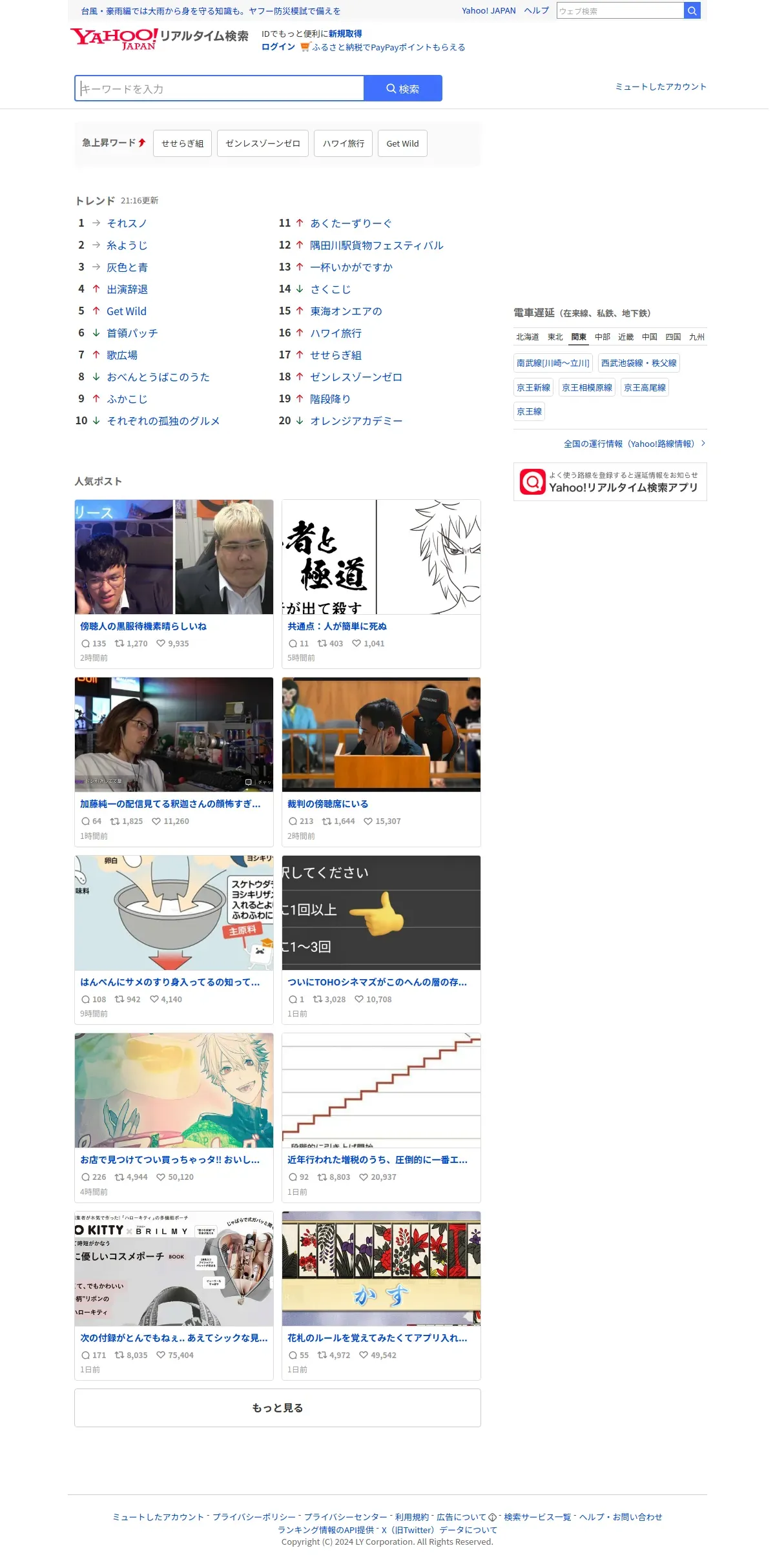The height and width of the screenshot is (1568, 775).
Task: Open trend 隅田川駅貨物フェスティバル
Action: point(376,245)
